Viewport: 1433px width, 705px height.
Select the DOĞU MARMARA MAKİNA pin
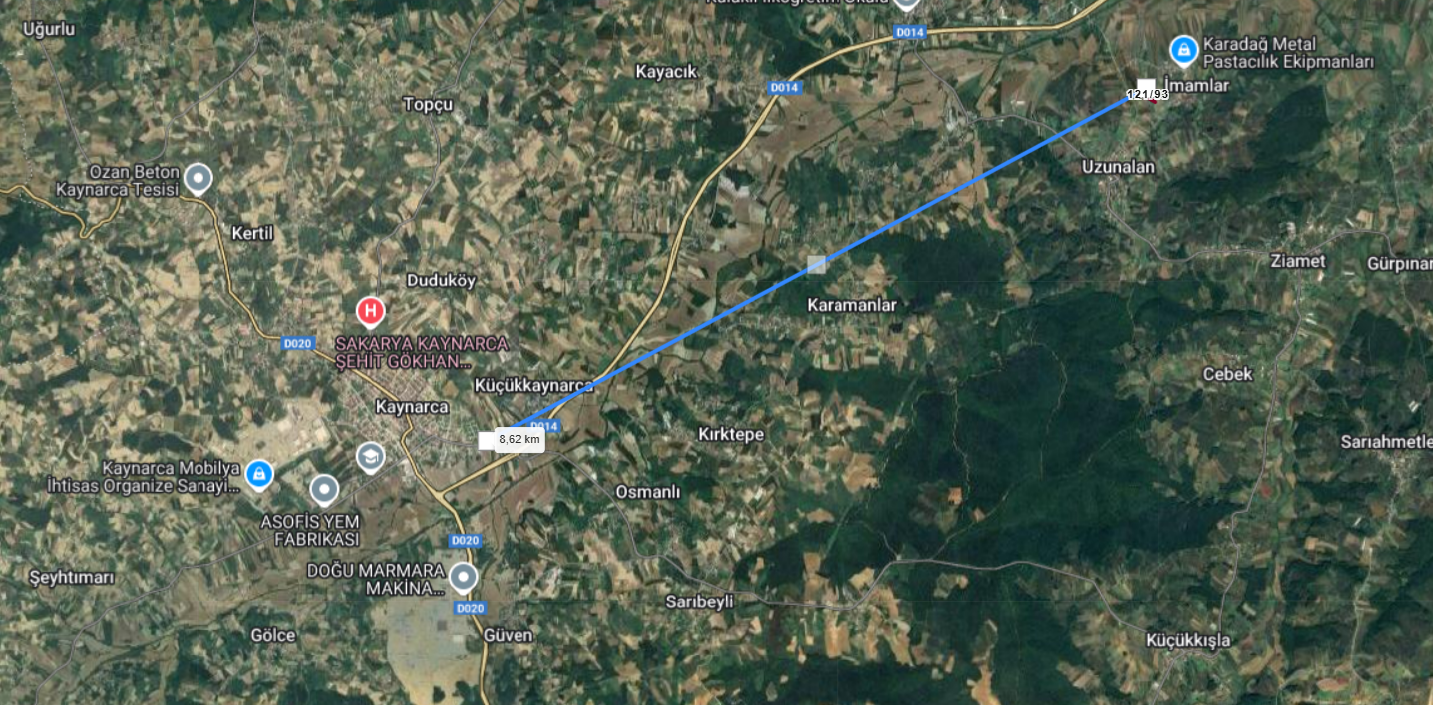pos(462,577)
